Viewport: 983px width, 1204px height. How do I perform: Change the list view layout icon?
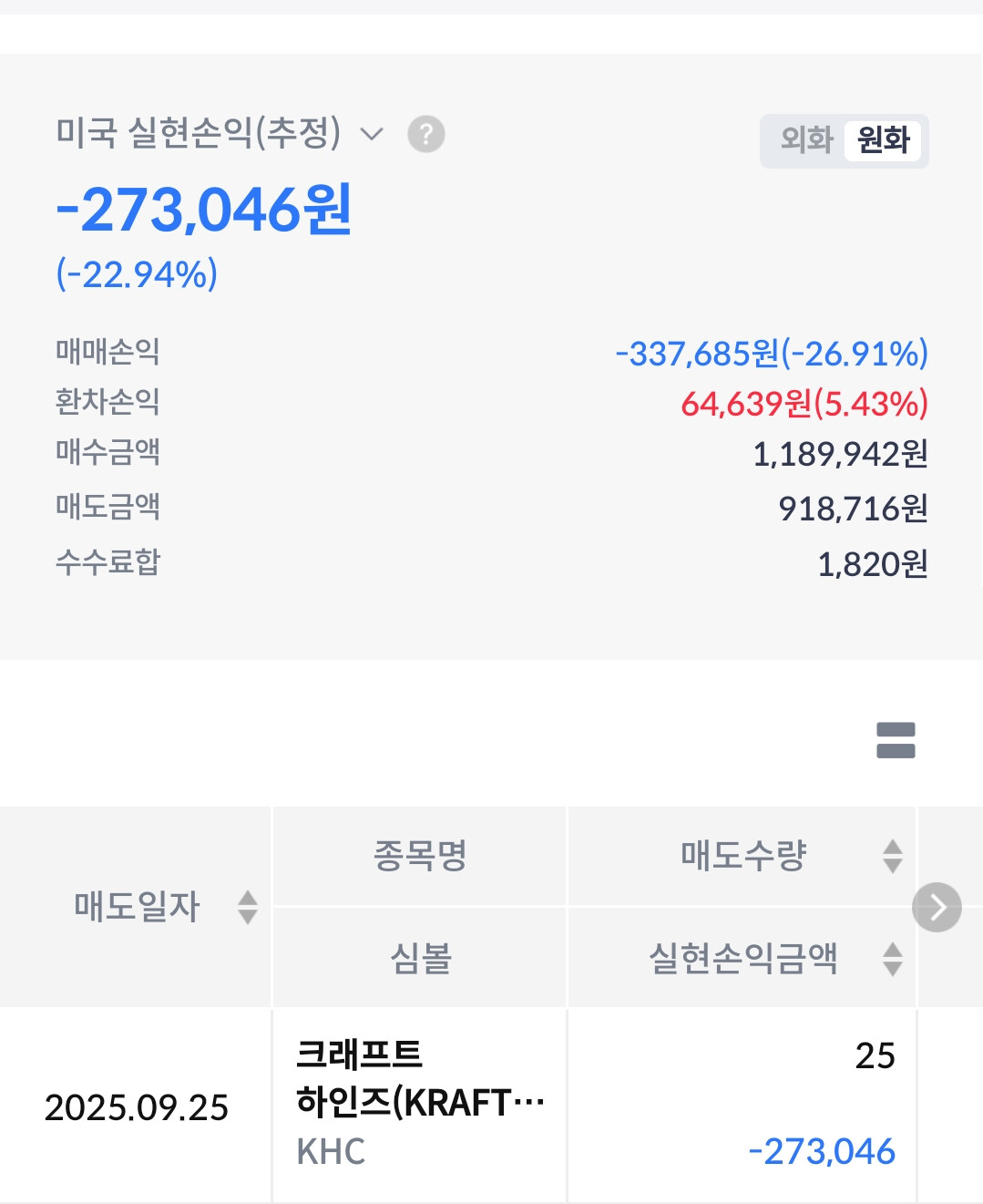point(896,740)
